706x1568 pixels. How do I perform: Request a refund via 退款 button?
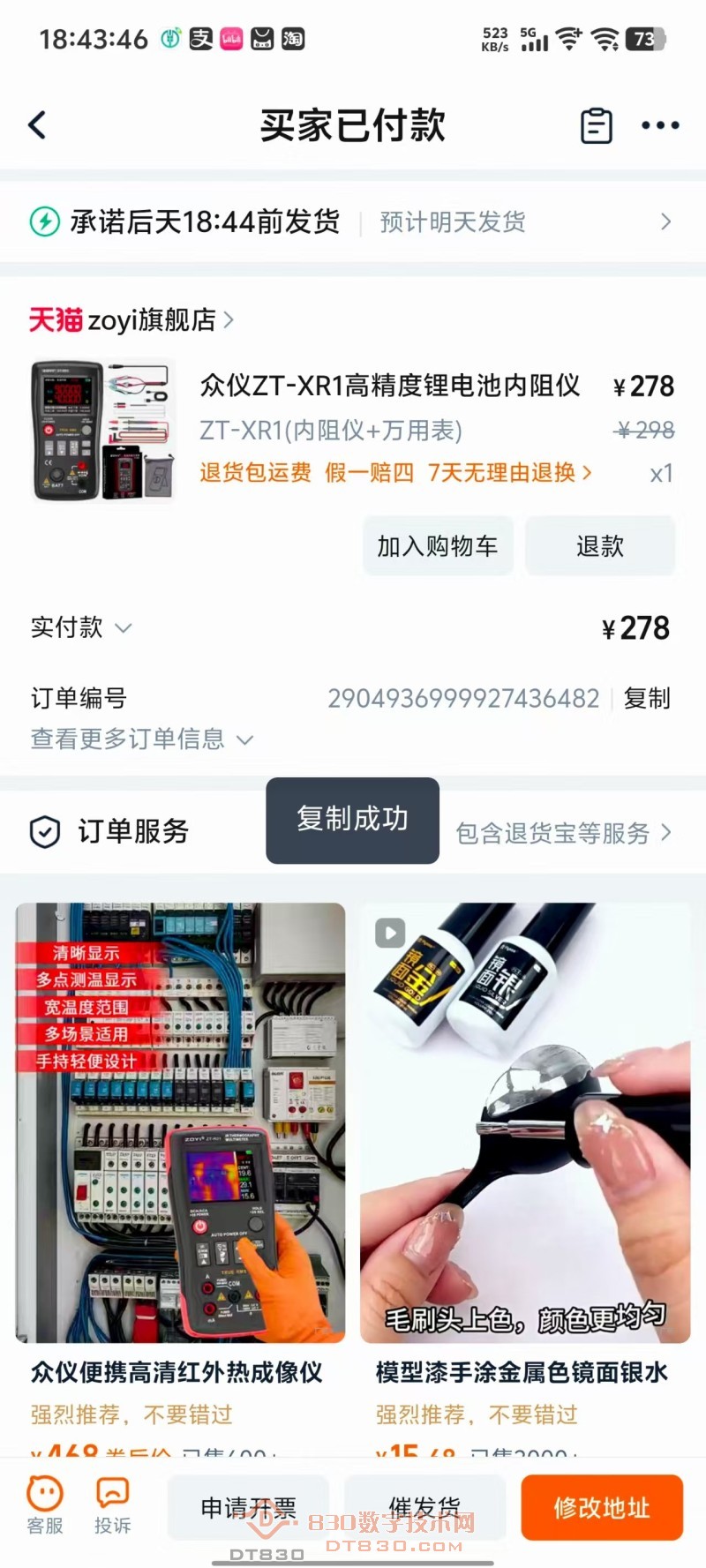tap(600, 545)
